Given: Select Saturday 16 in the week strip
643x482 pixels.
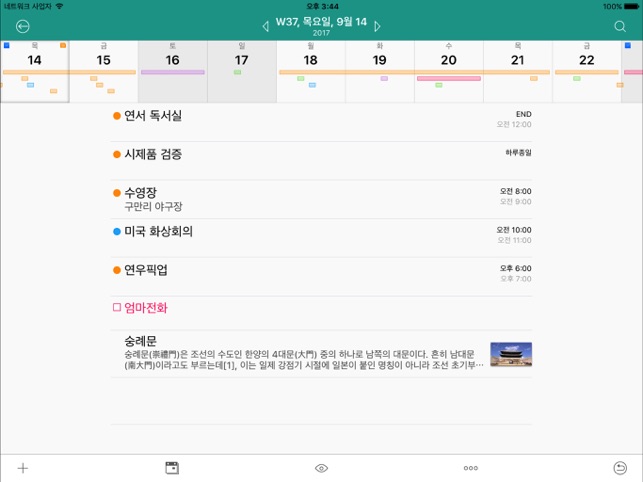Looking at the screenshot, I should click(172, 61).
